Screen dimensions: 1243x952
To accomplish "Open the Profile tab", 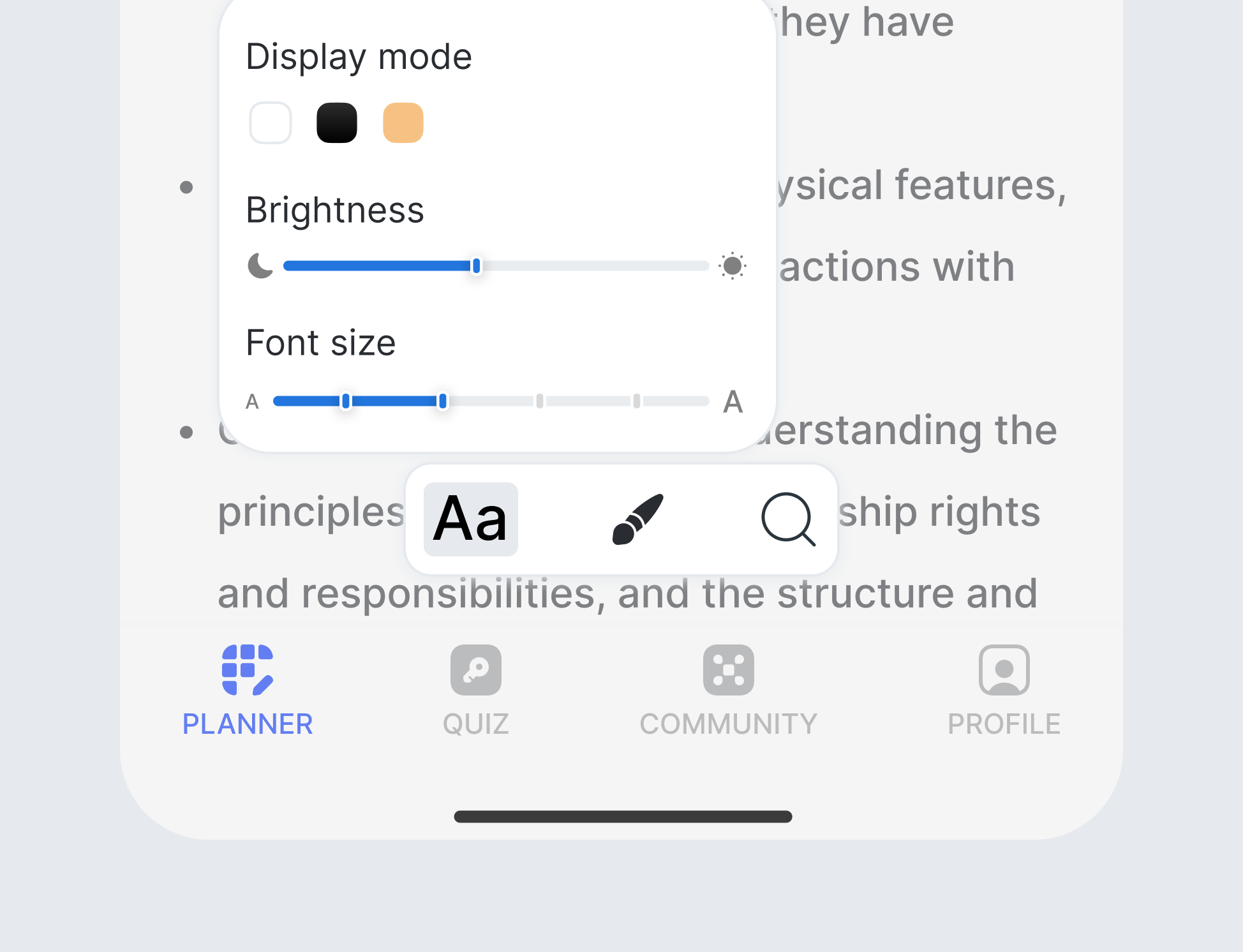I will point(1004,690).
